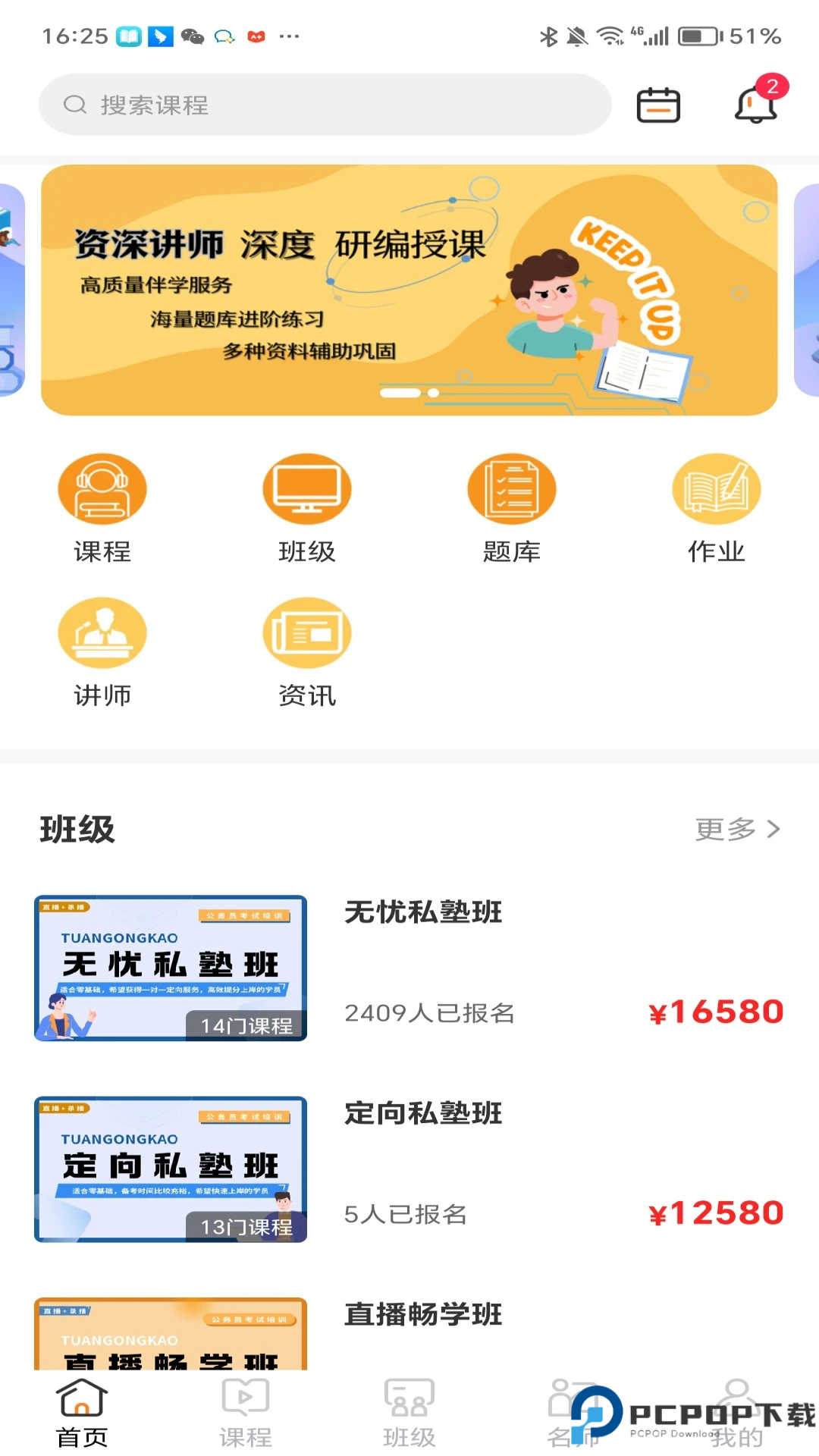Screen dimensions: 819x1456
Task: Open the 无忧私塾班 class details
Action: coord(422,913)
